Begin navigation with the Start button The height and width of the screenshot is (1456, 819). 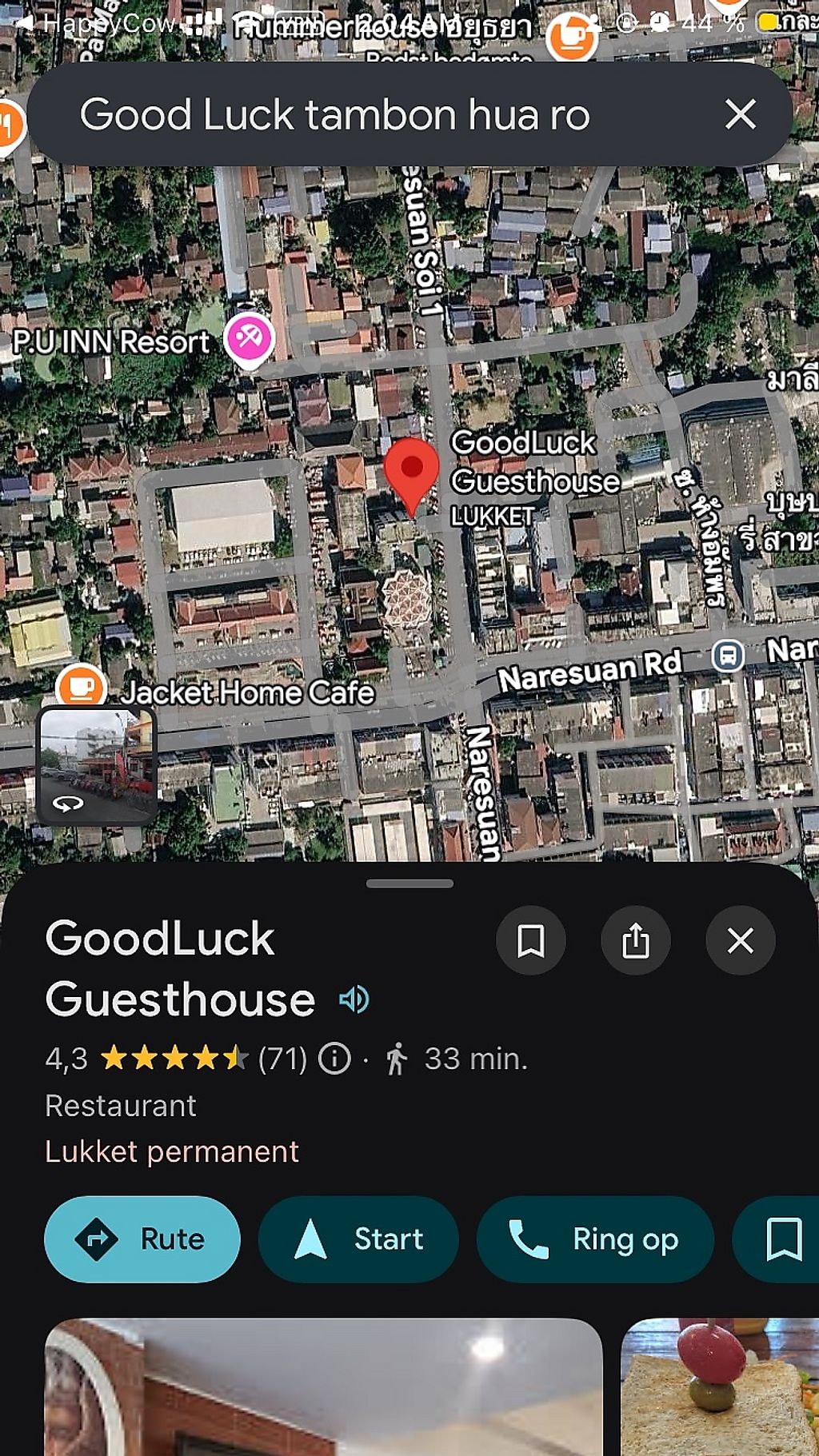(358, 1239)
